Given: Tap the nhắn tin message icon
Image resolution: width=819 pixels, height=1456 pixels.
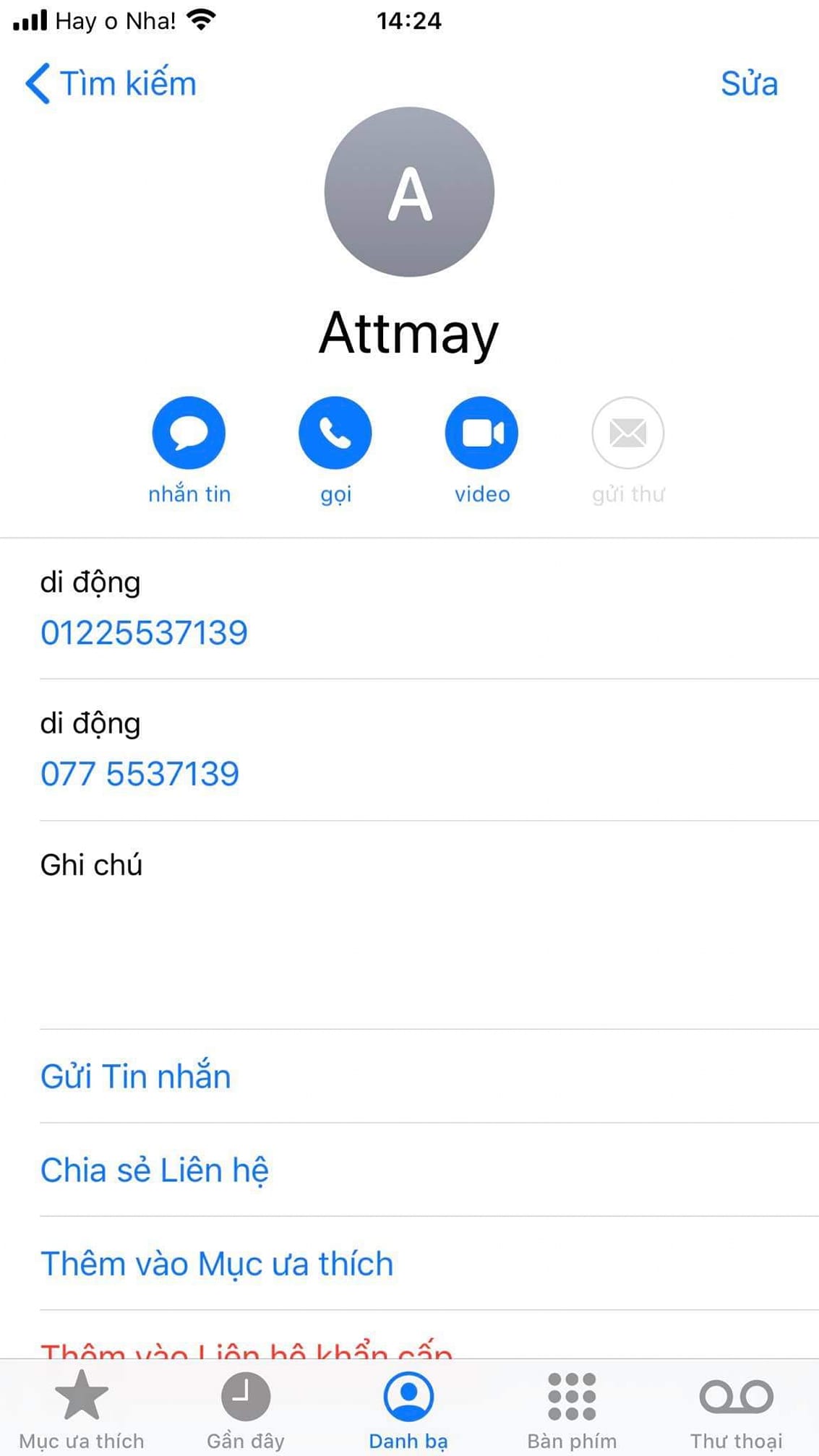Looking at the screenshot, I should 188,431.
